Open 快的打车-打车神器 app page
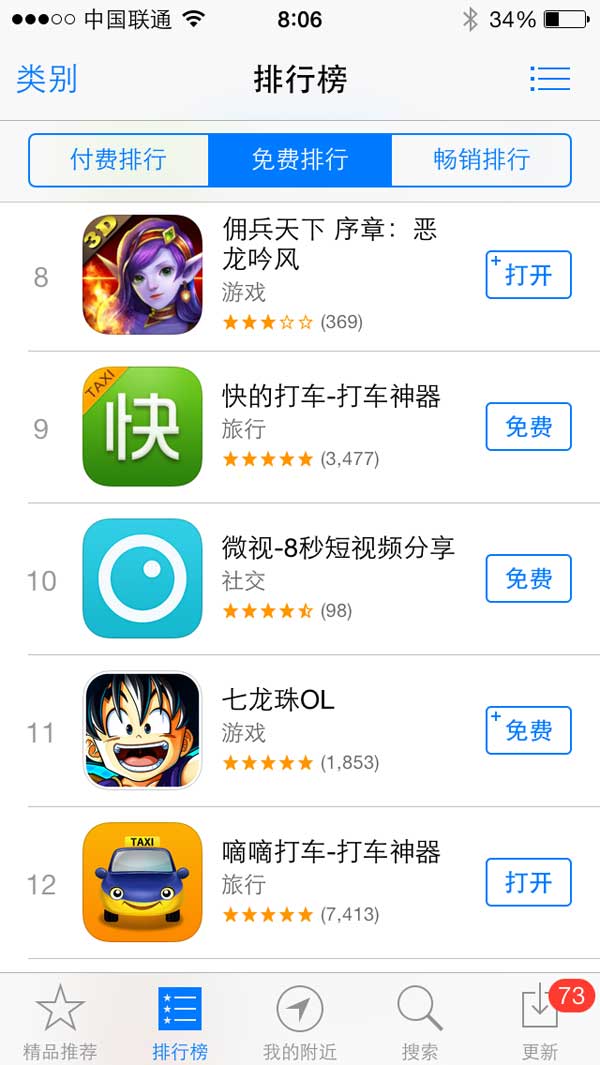 pyautogui.click(x=330, y=397)
